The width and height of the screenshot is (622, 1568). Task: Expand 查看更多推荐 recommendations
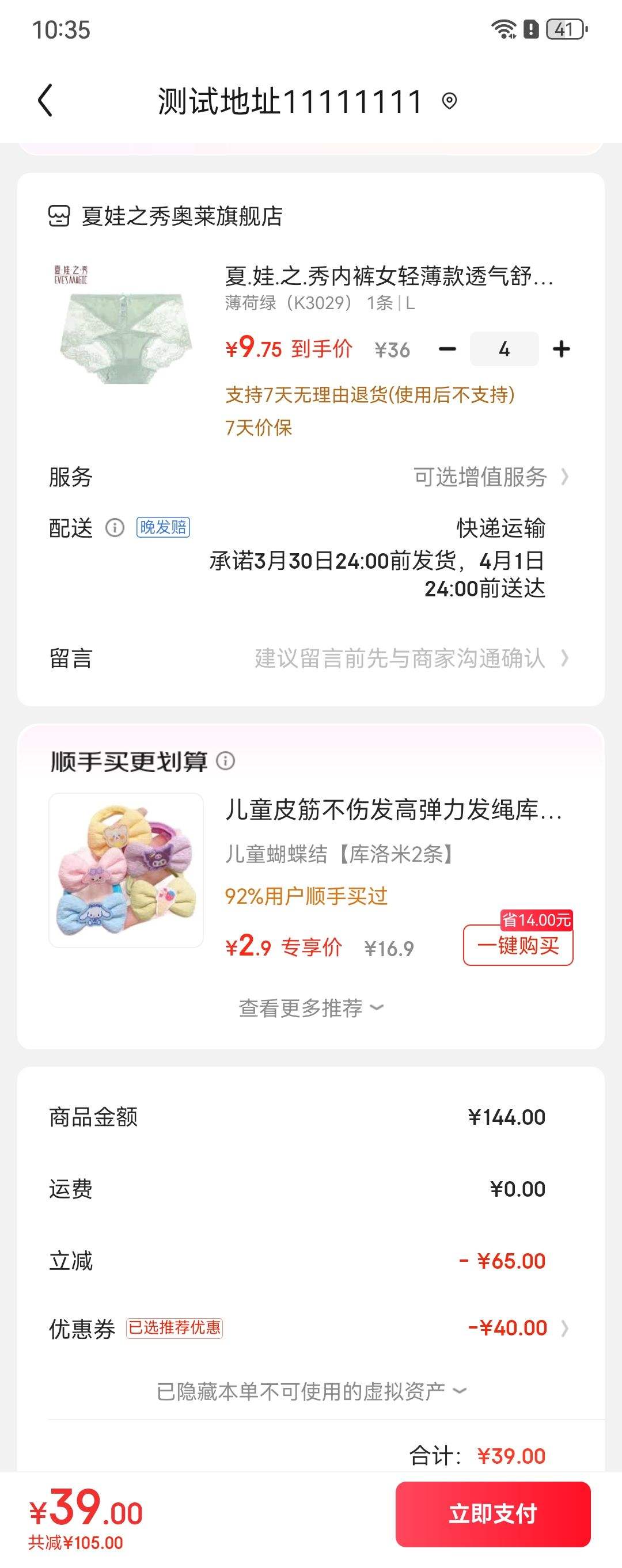click(x=310, y=1008)
